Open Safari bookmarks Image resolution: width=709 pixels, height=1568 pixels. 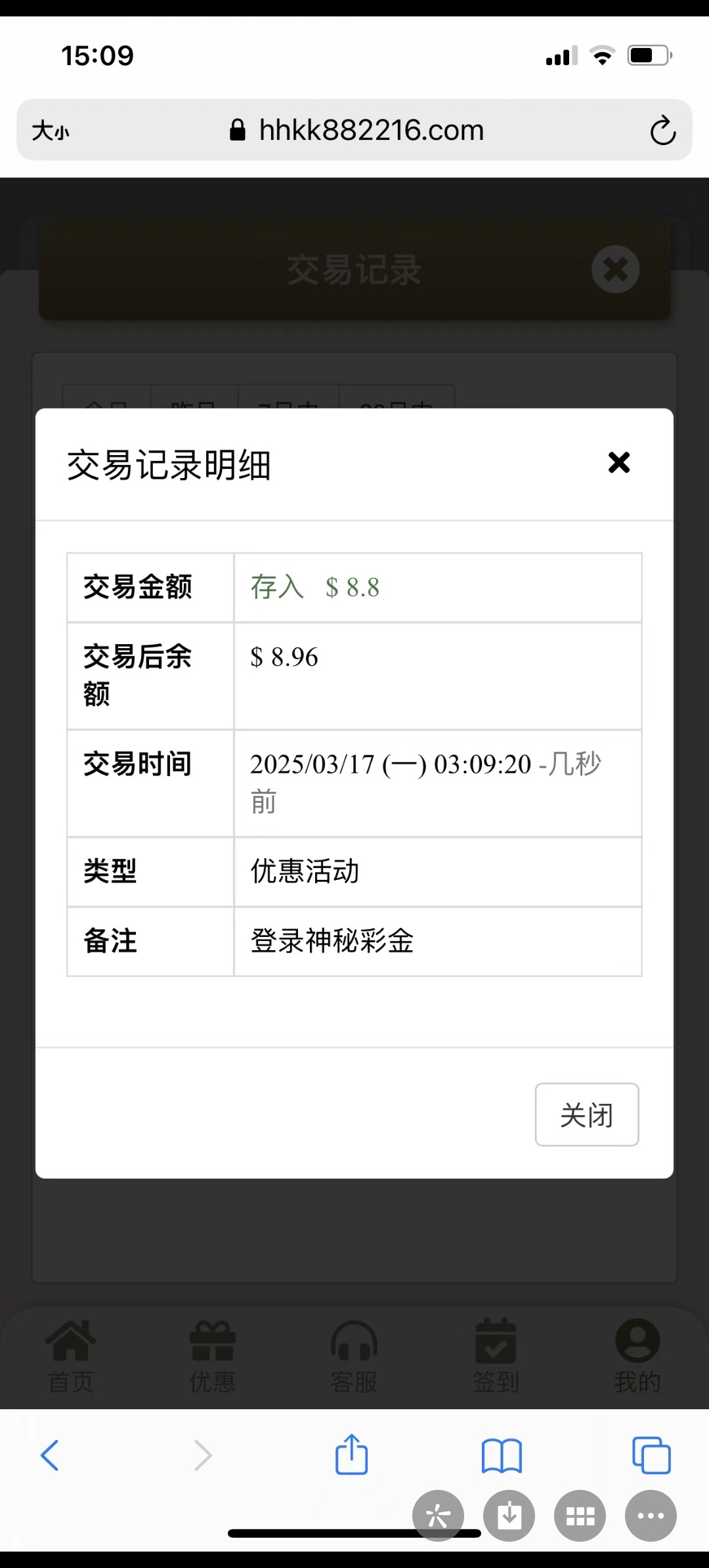tap(502, 1455)
